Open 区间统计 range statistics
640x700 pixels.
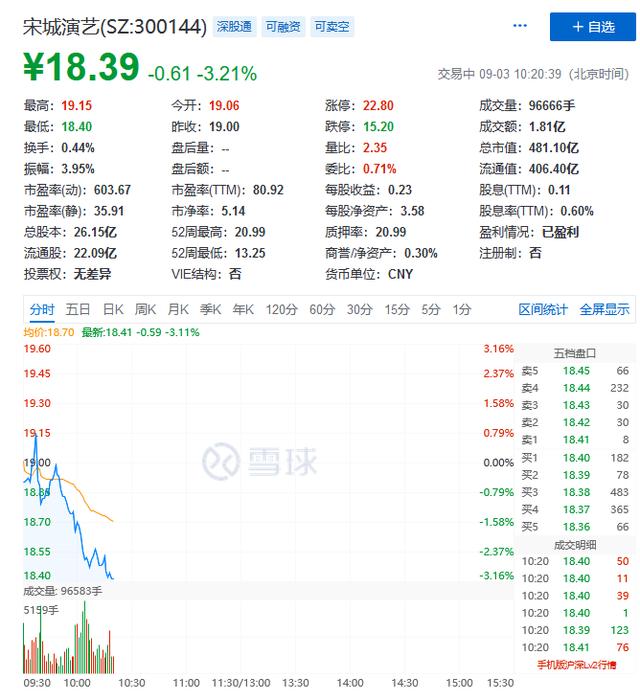543,309
